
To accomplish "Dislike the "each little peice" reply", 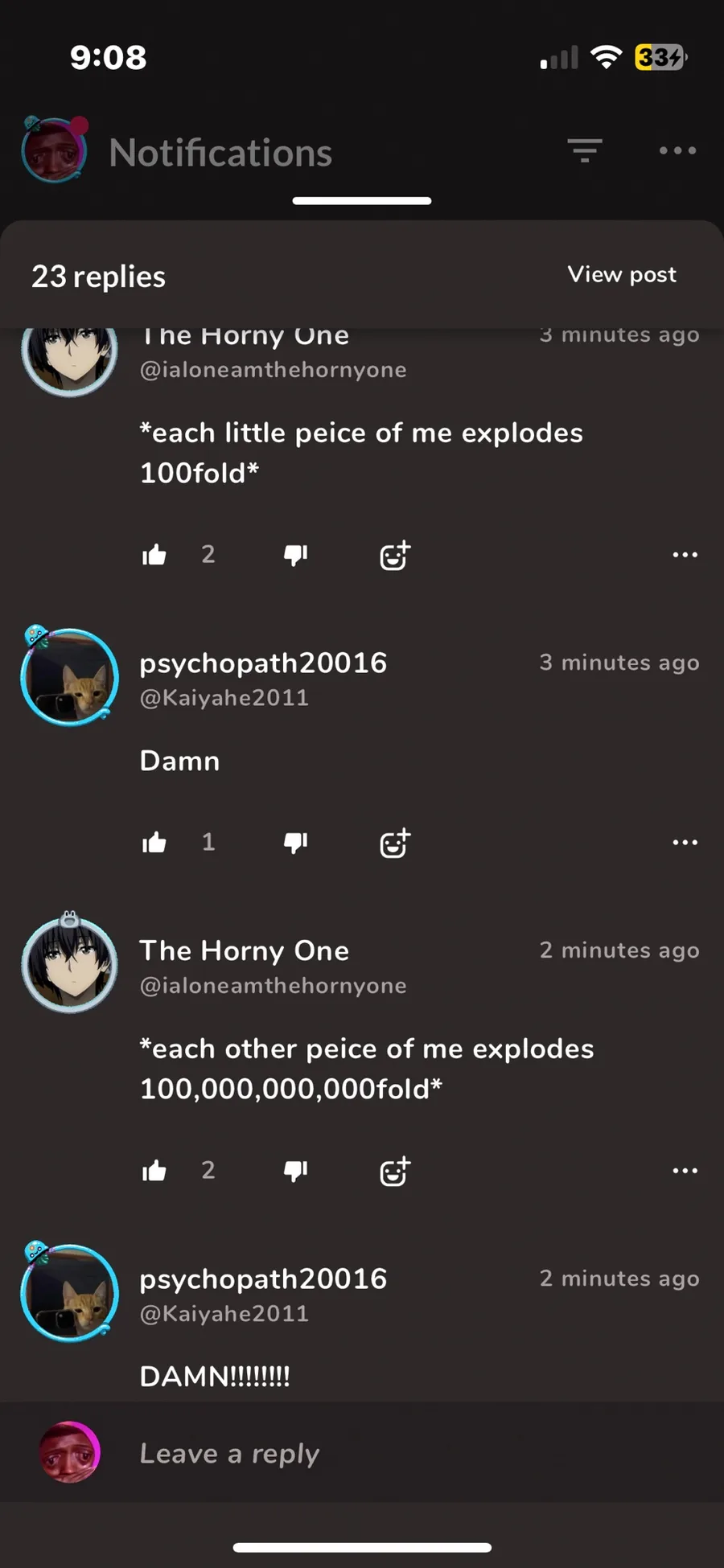I will (x=296, y=555).
